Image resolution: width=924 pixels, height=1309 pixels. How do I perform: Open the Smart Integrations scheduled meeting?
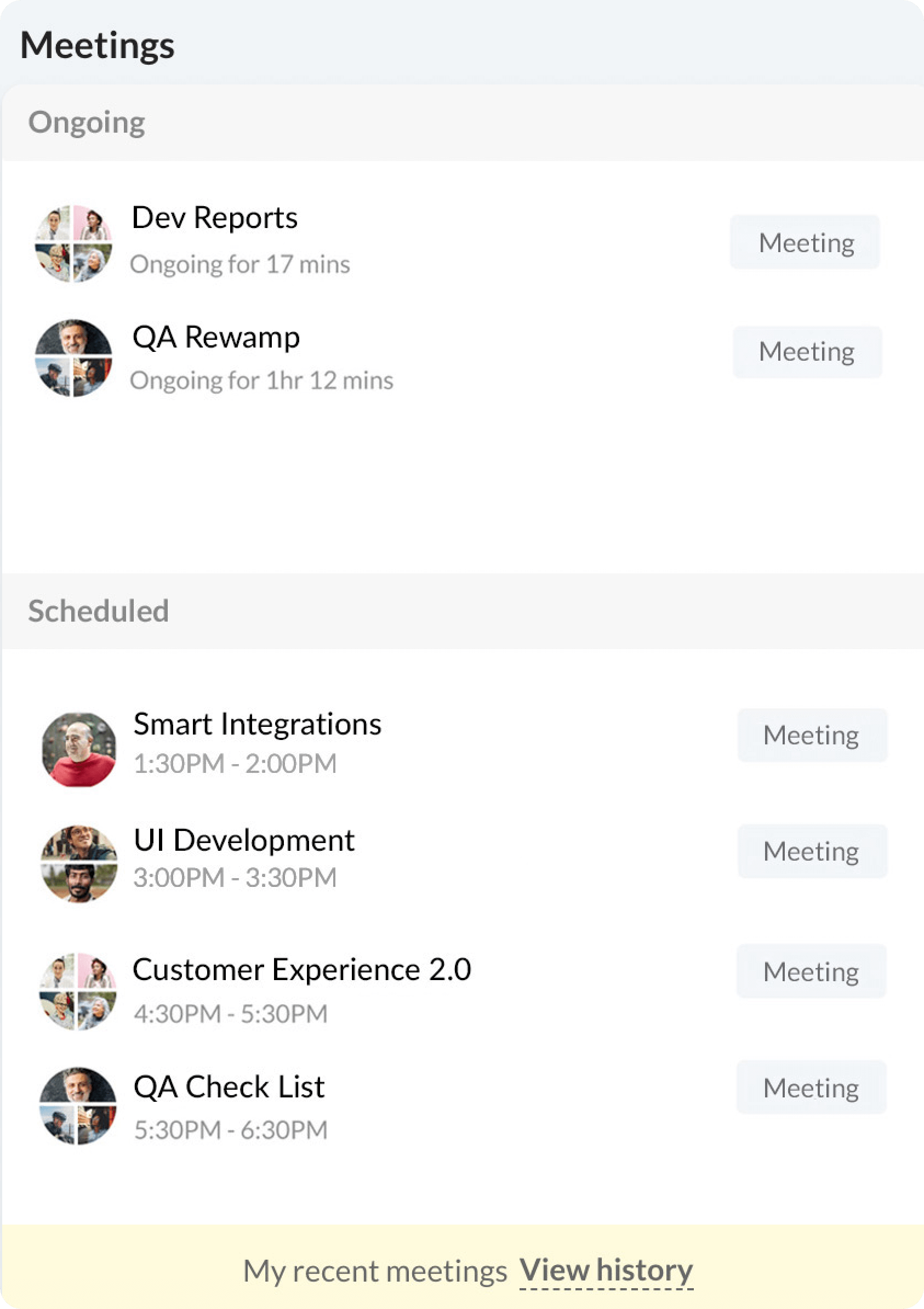(256, 725)
